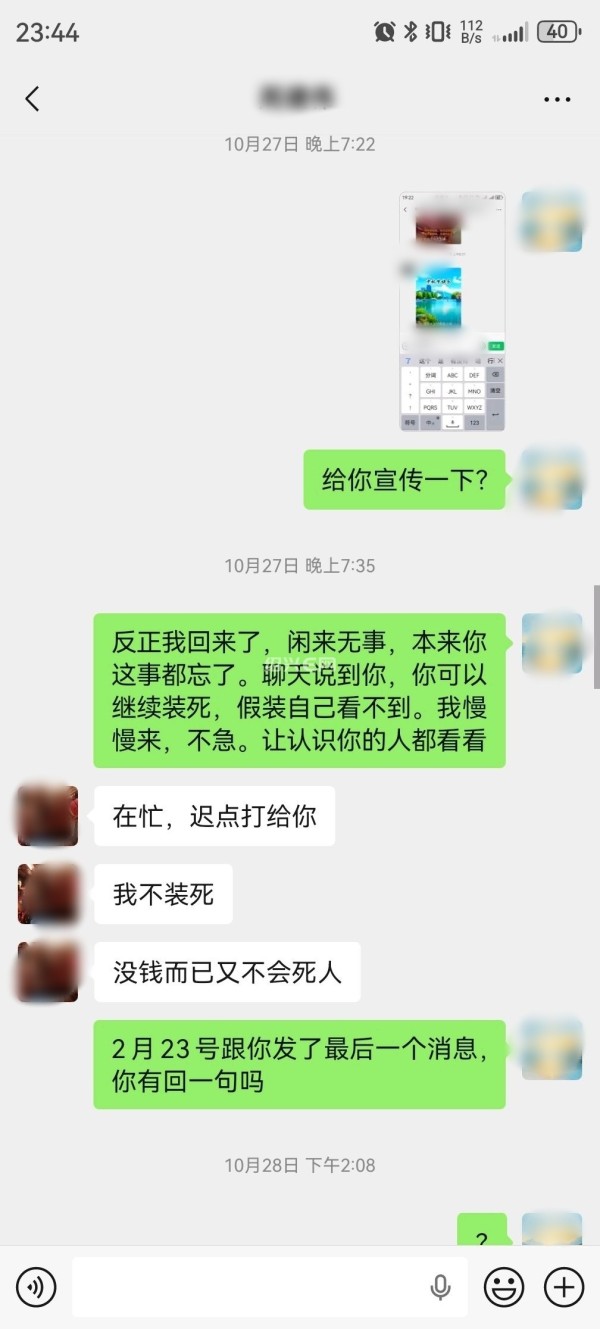Tap the message text field
Screen dimensions: 600x1329
(x=250, y=1287)
